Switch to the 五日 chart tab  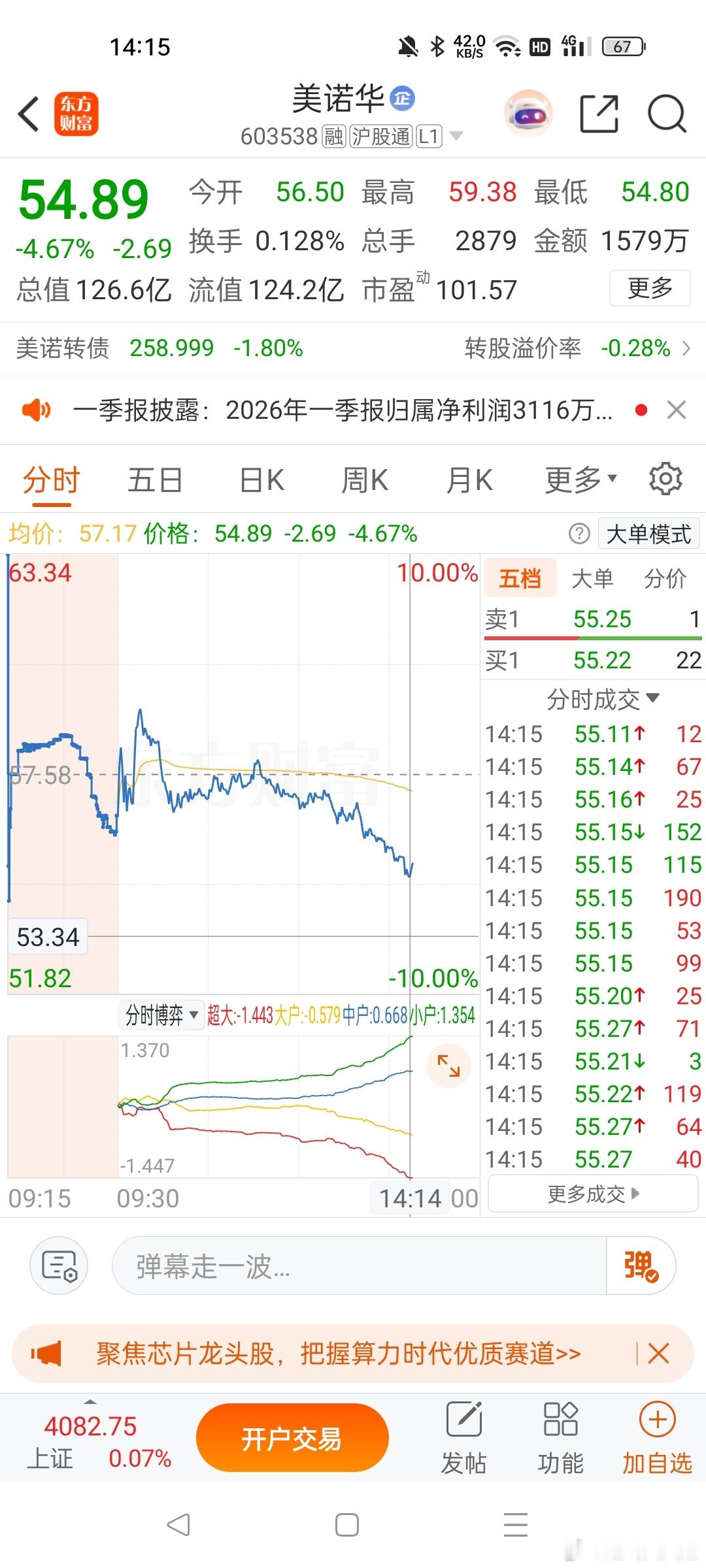point(156,479)
